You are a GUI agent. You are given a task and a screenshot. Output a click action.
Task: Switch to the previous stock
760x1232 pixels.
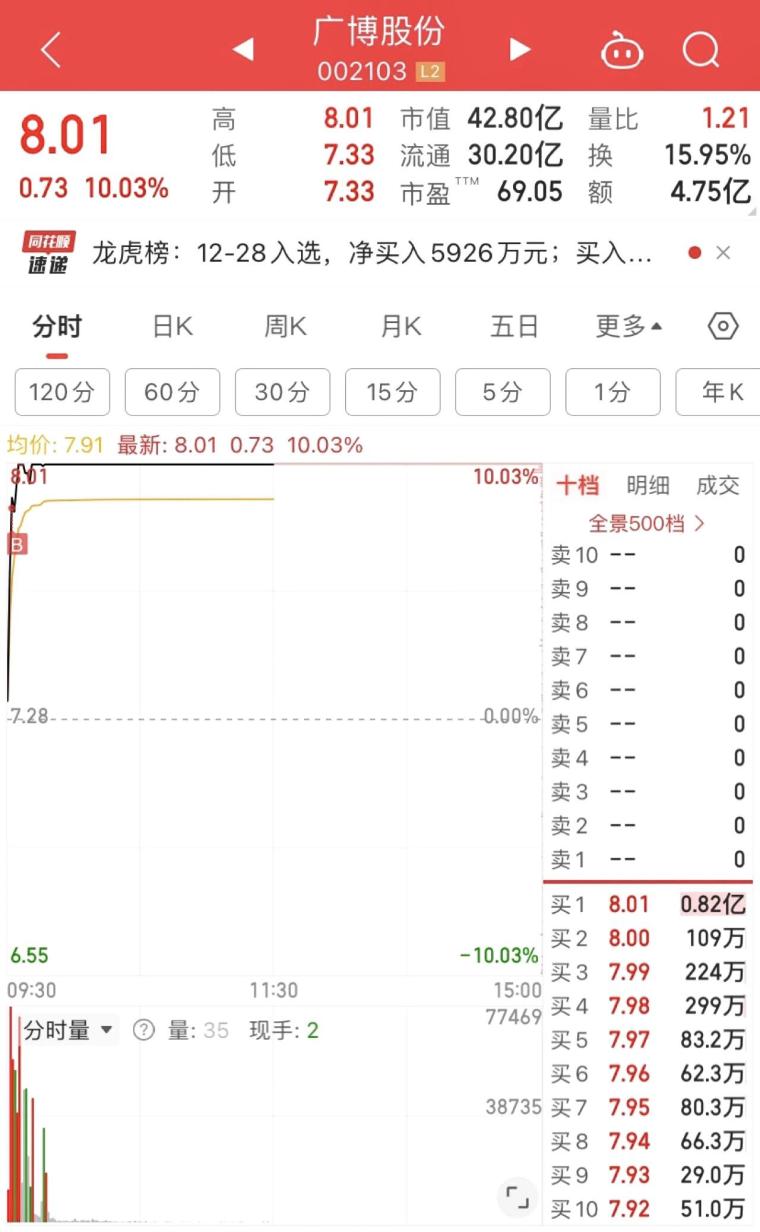point(243,49)
